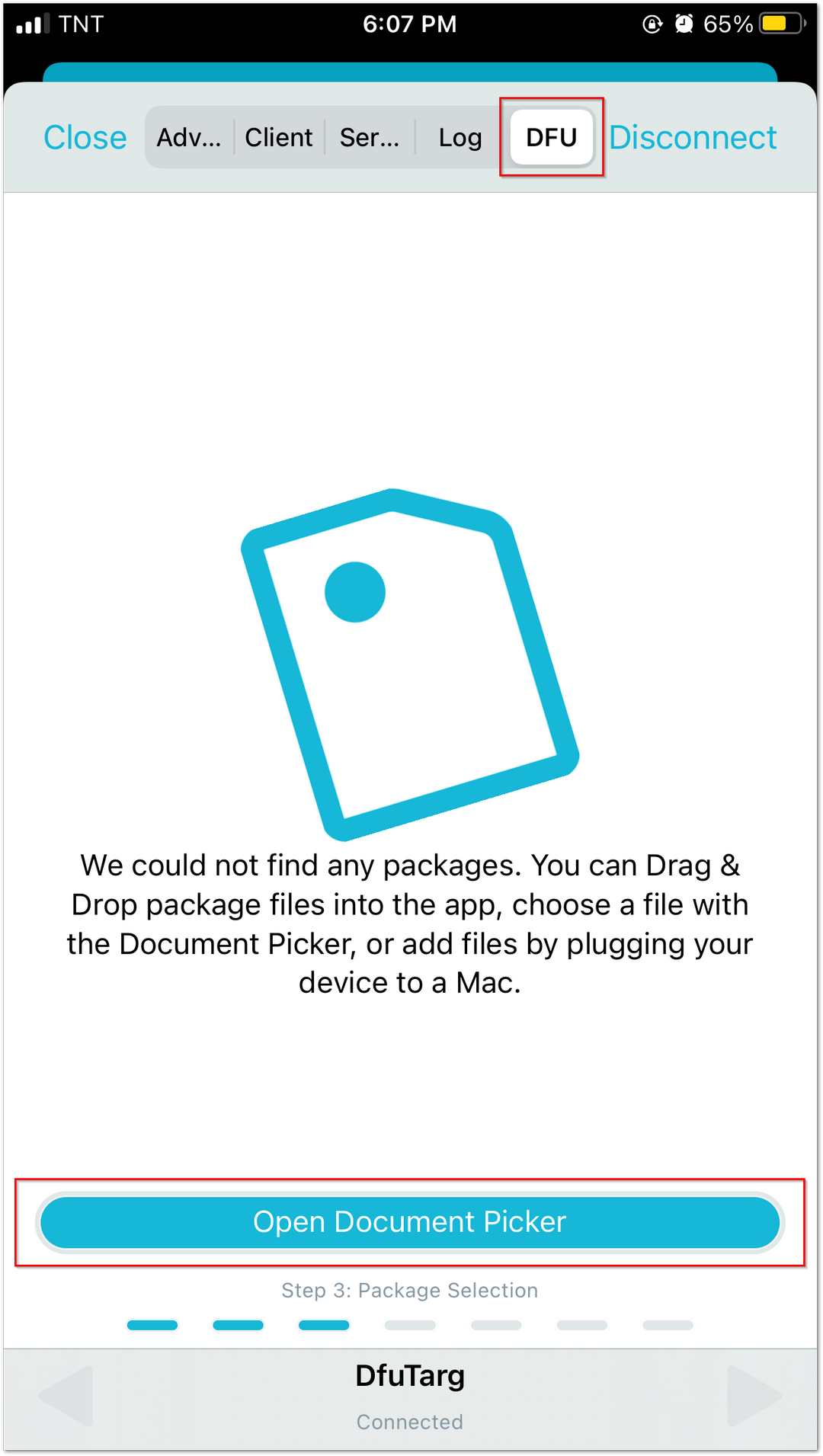Go to next device with right arrow

(754, 1396)
